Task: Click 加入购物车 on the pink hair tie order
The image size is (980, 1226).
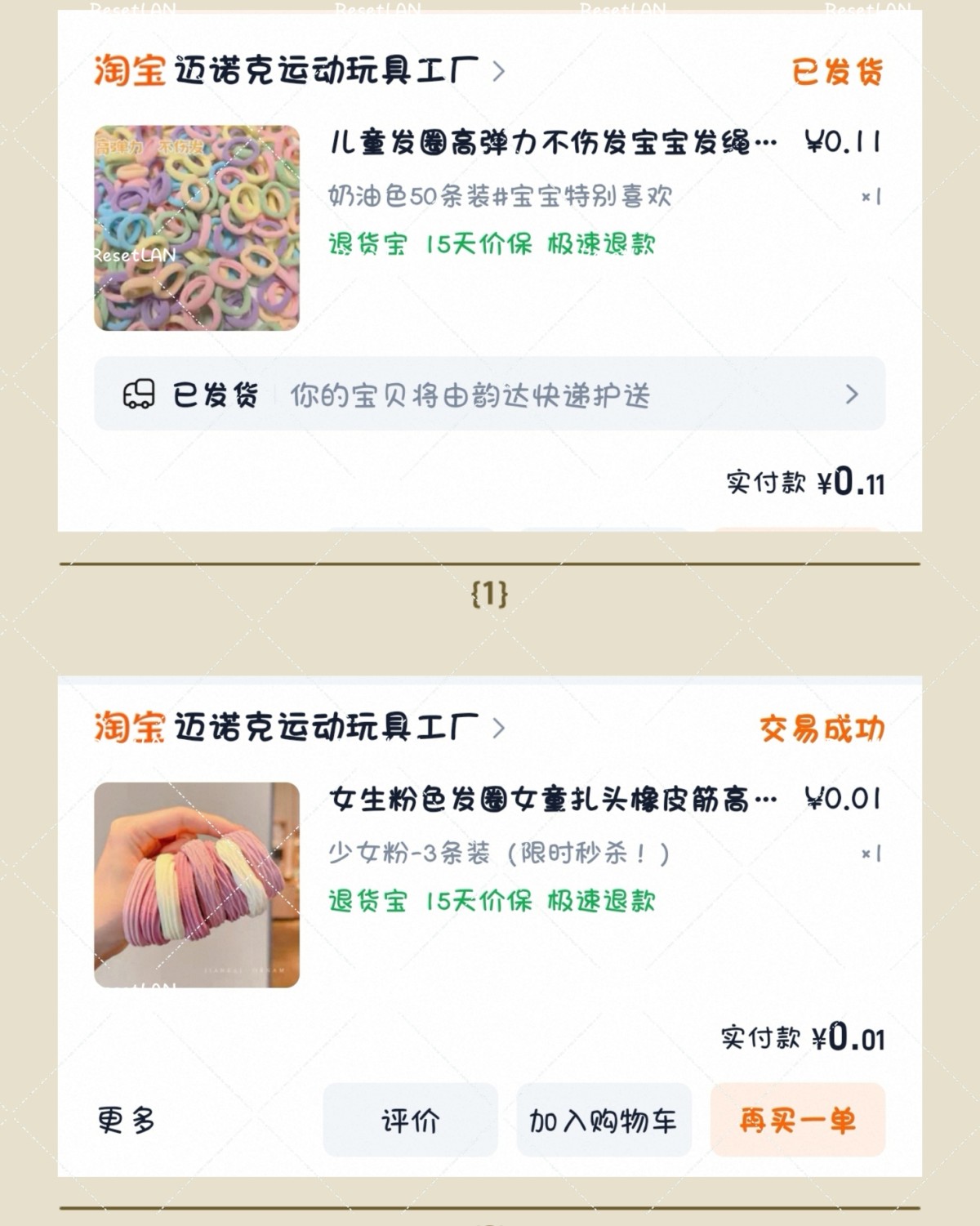Action: (603, 1121)
